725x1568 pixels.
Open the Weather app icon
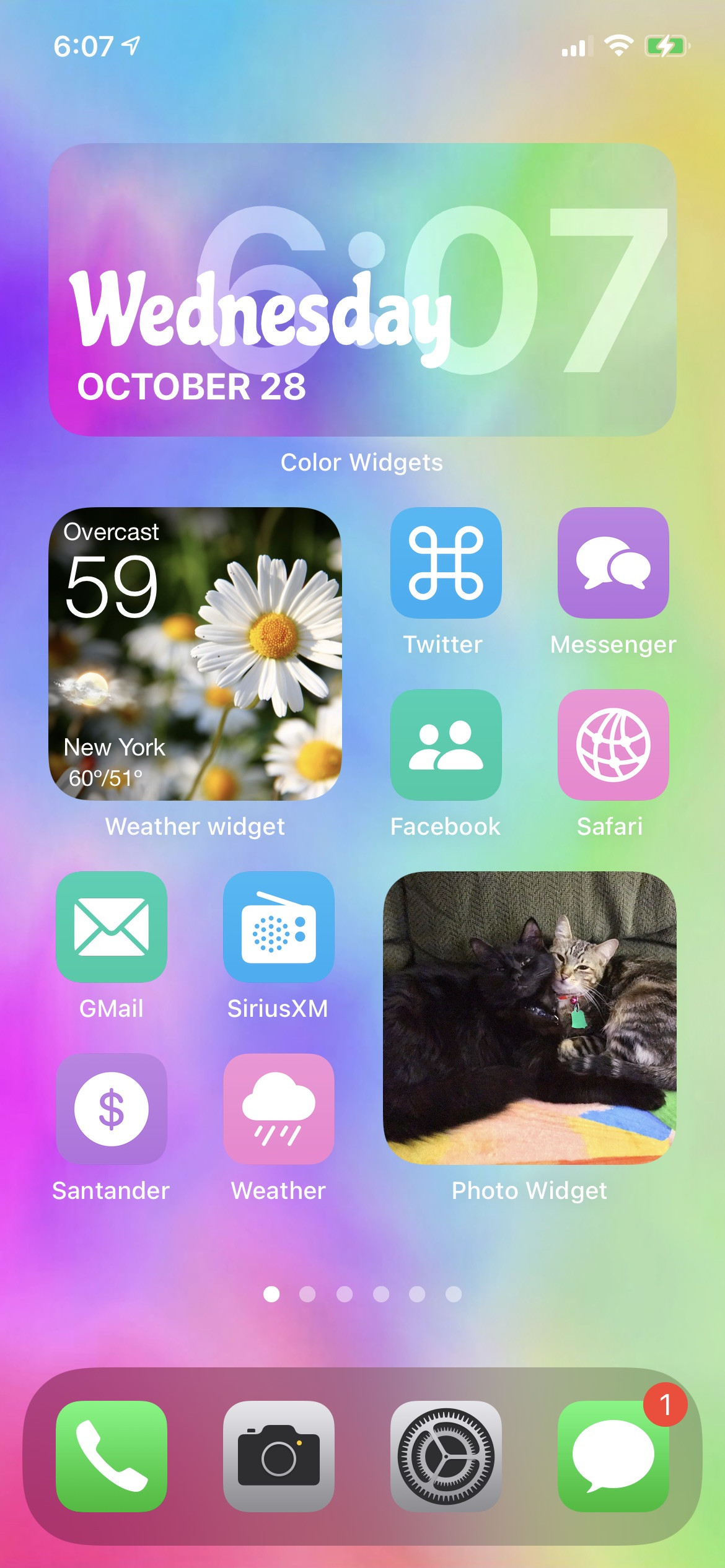tap(279, 1108)
